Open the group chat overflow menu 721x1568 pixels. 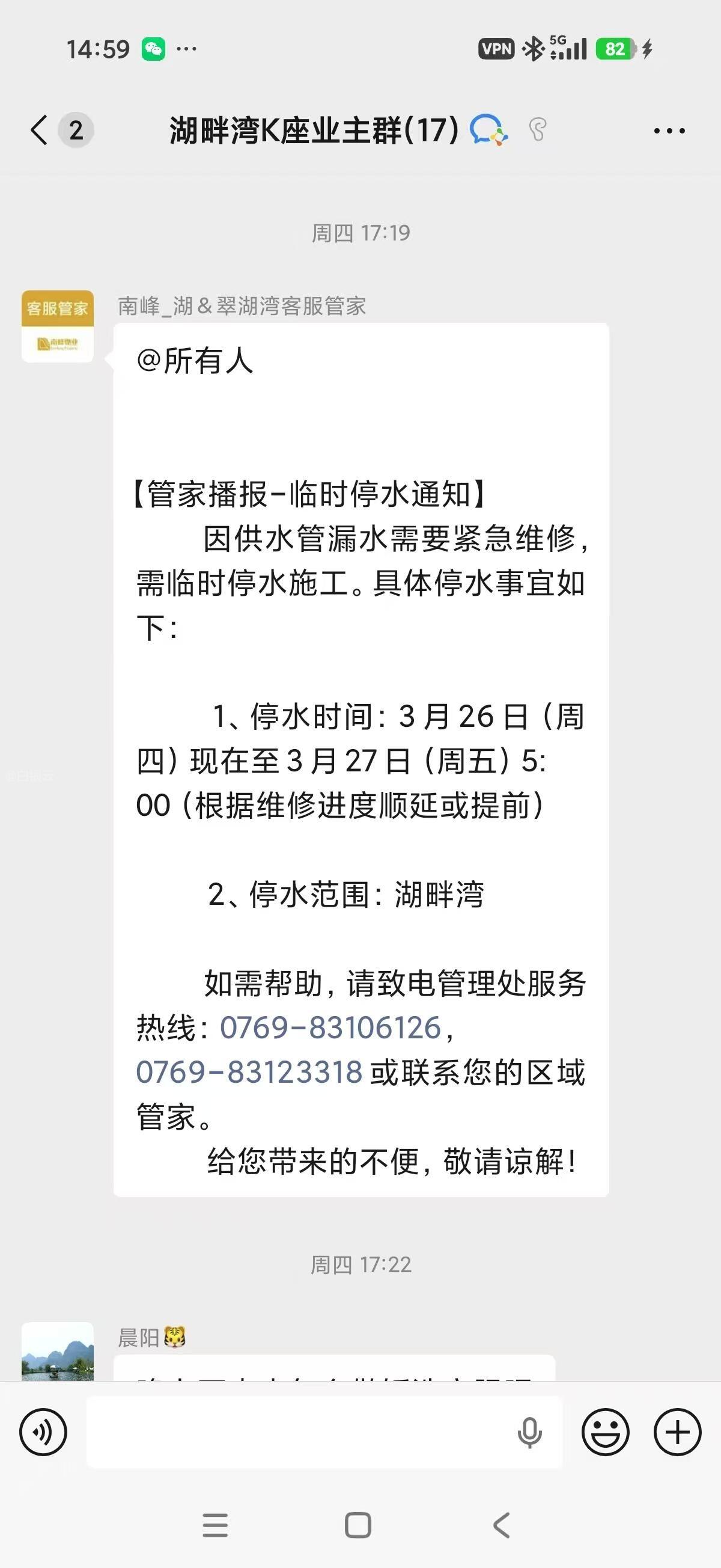pos(669,130)
